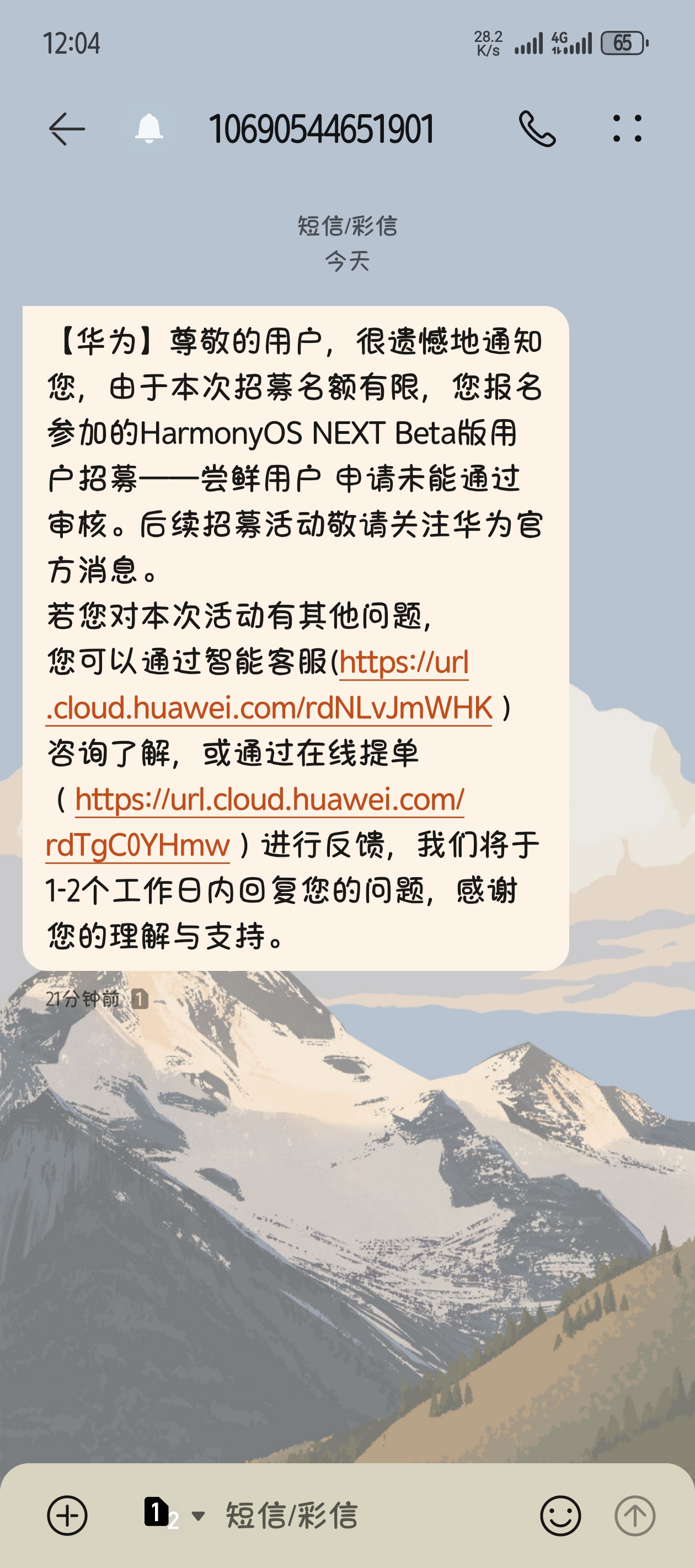The width and height of the screenshot is (695, 1568).
Task: Open the four-dot overflow menu
Action: click(x=627, y=129)
